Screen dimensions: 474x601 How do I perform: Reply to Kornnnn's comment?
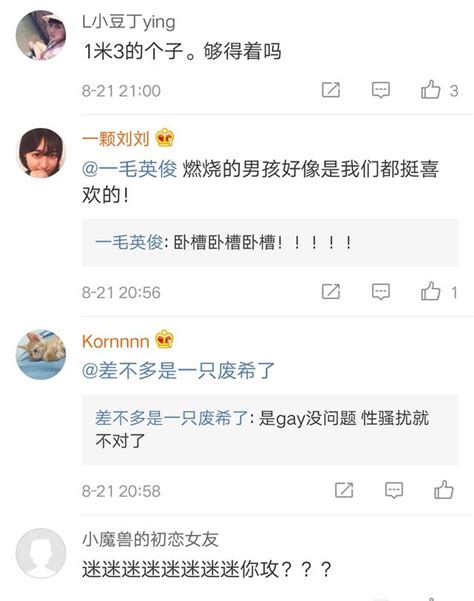(394, 490)
